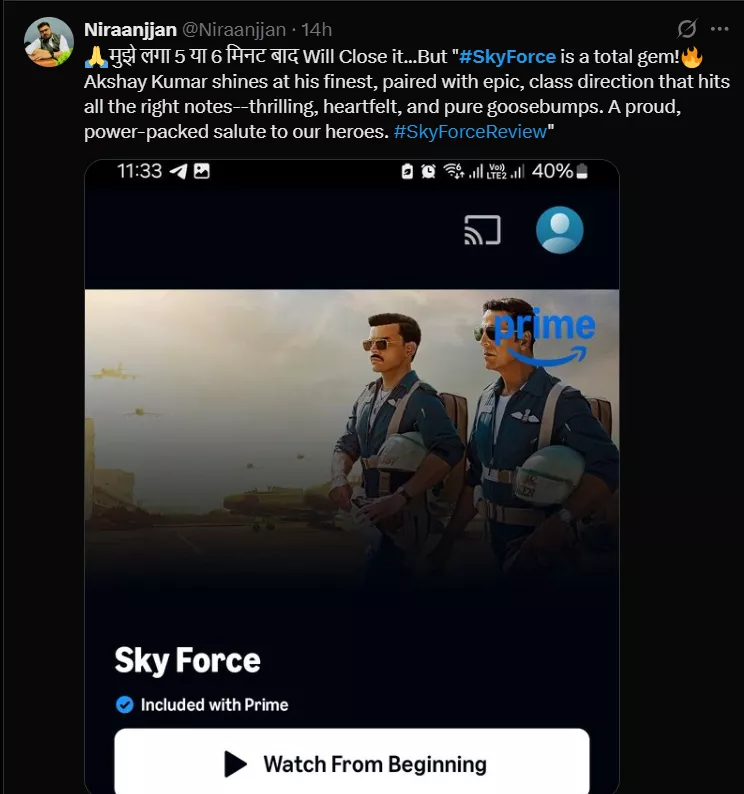The width and height of the screenshot is (744, 794).
Task: Open the Grok explain-post icon
Action: [x=687, y=29]
